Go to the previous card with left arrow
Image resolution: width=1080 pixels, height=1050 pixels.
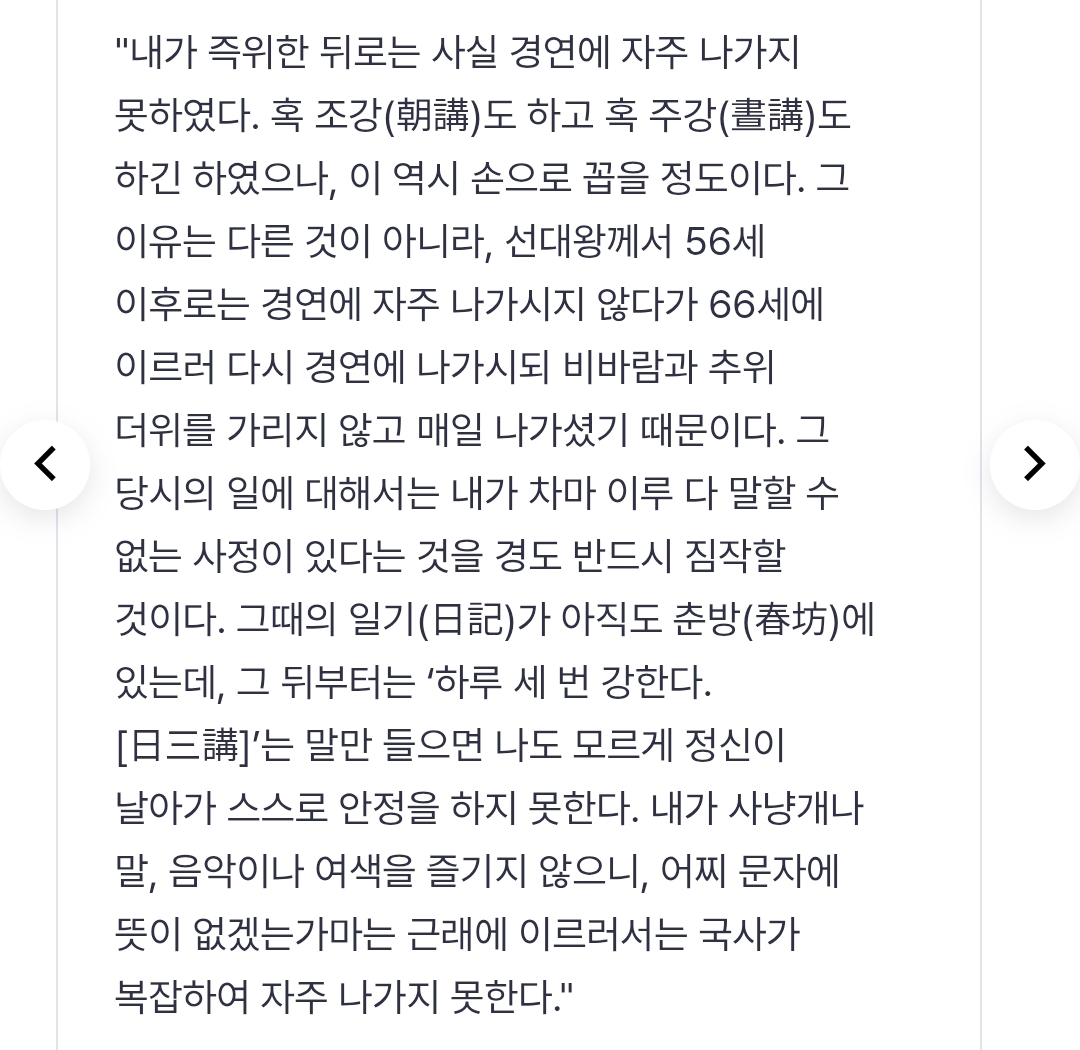tap(45, 464)
